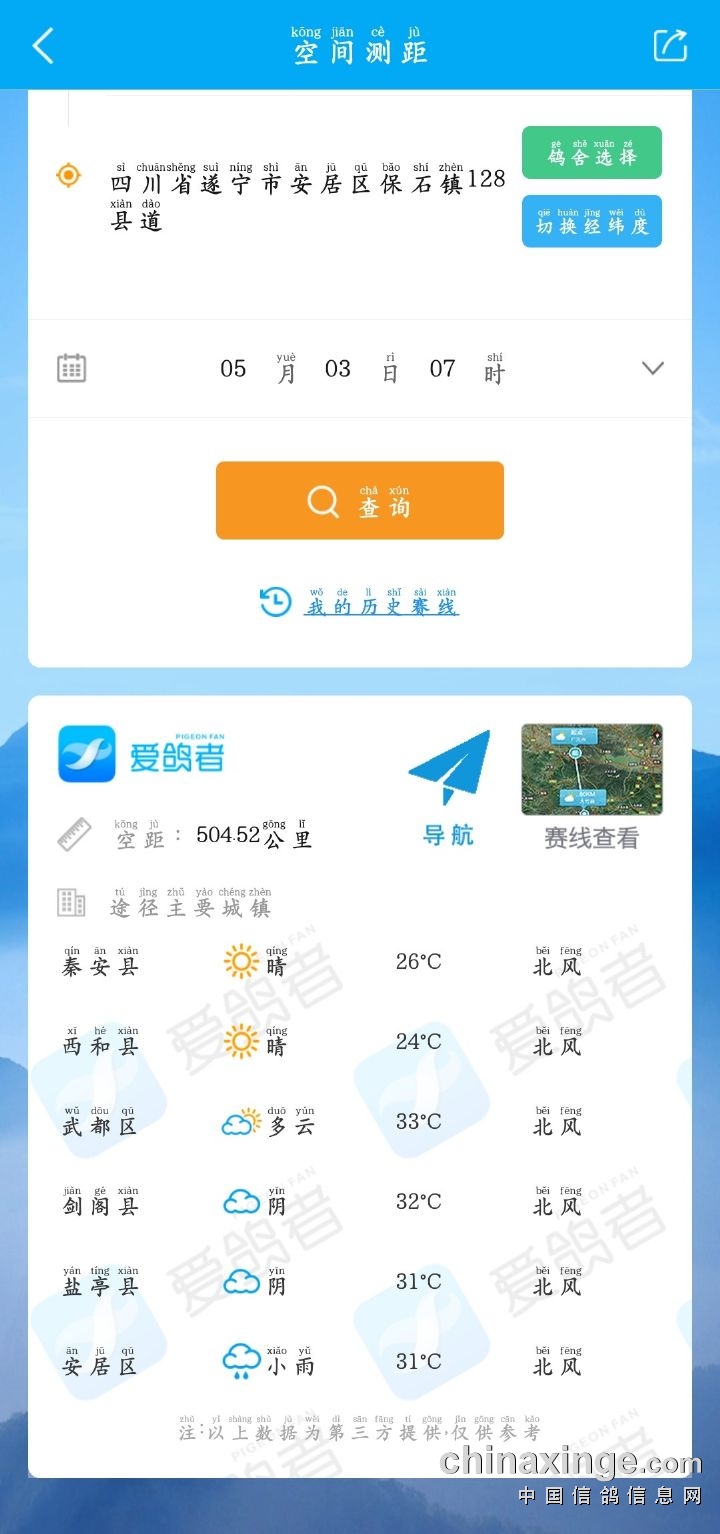
Task: Go back using the top-left arrow
Action: 43,46
